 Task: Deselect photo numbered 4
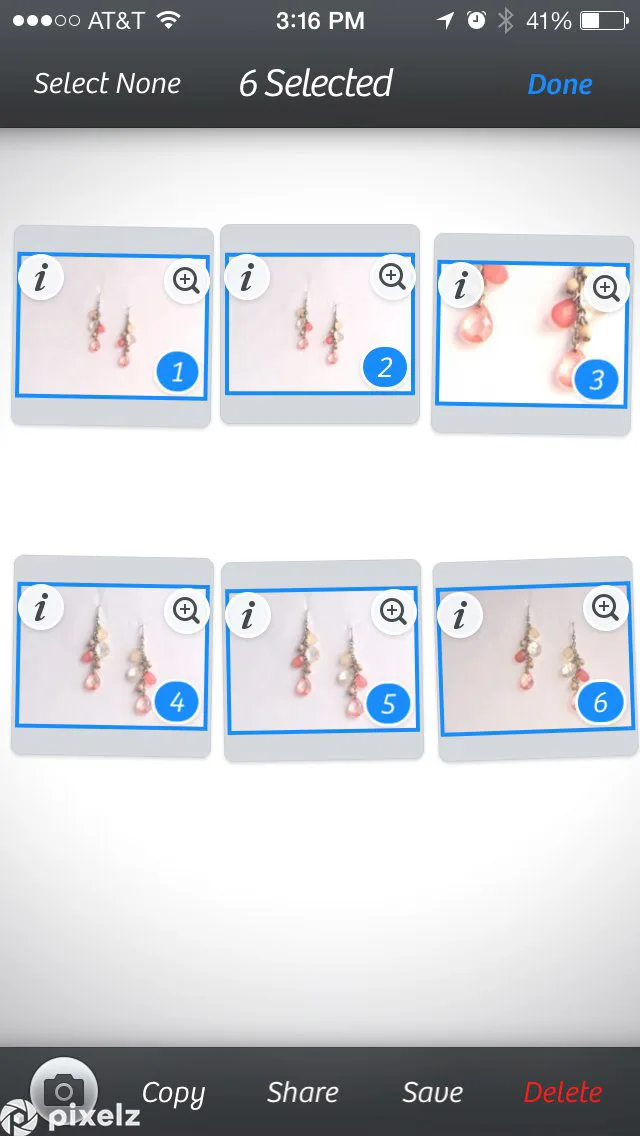click(x=177, y=702)
